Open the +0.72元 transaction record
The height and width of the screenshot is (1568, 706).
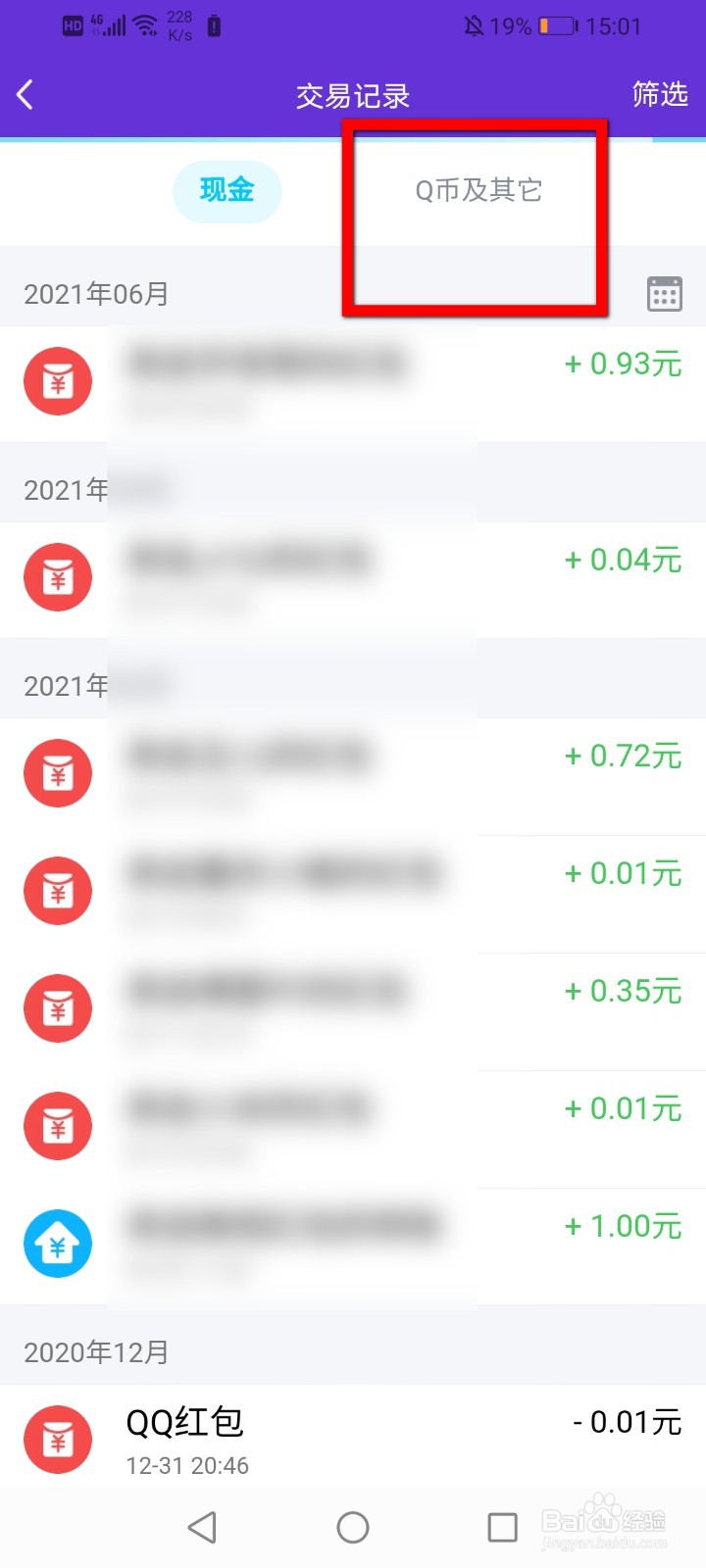[353, 774]
